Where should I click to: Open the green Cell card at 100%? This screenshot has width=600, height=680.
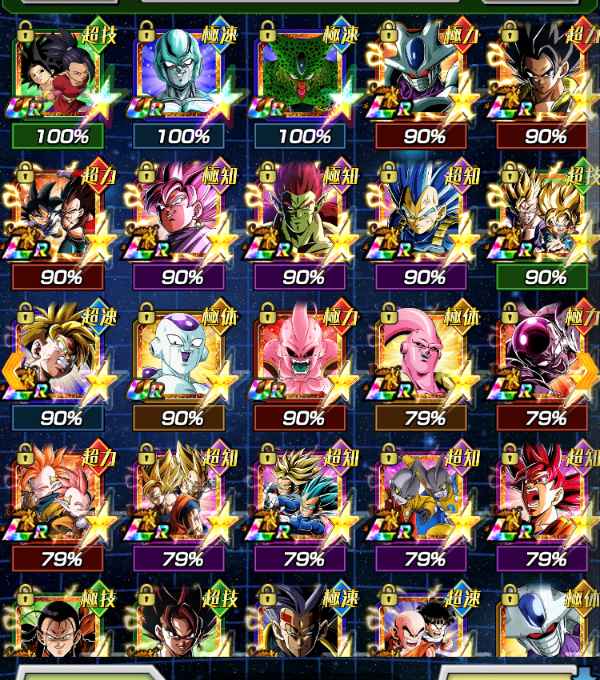(x=303, y=75)
